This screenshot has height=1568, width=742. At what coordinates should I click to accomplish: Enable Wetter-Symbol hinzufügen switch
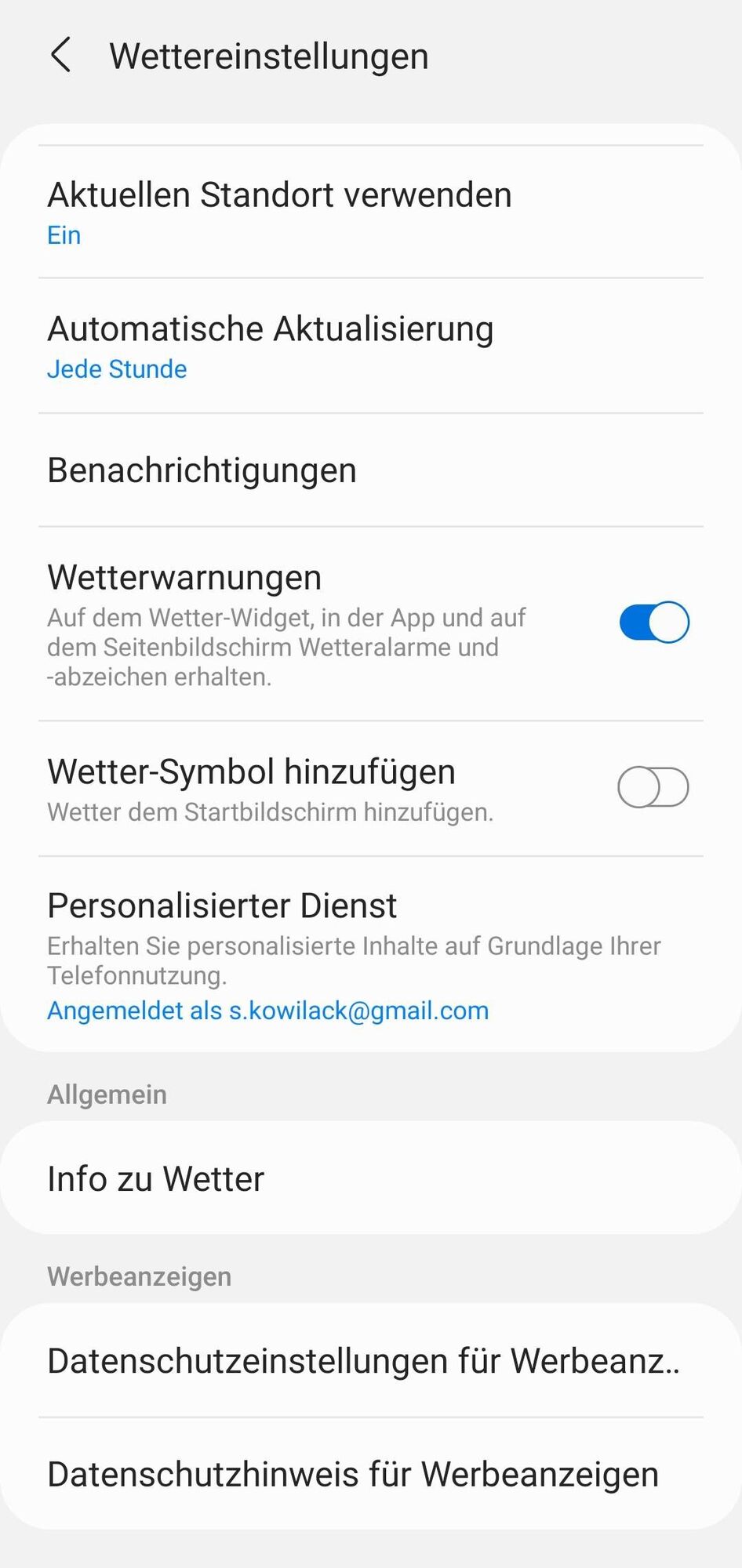[653, 787]
